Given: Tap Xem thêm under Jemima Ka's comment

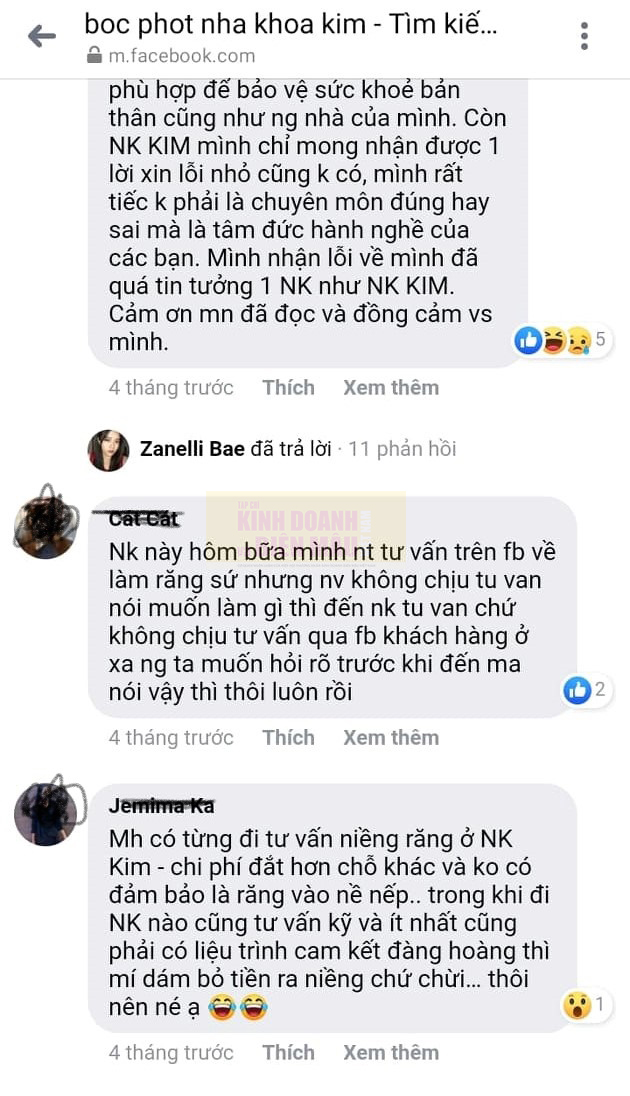Looking at the screenshot, I should pyautogui.click(x=391, y=1052).
